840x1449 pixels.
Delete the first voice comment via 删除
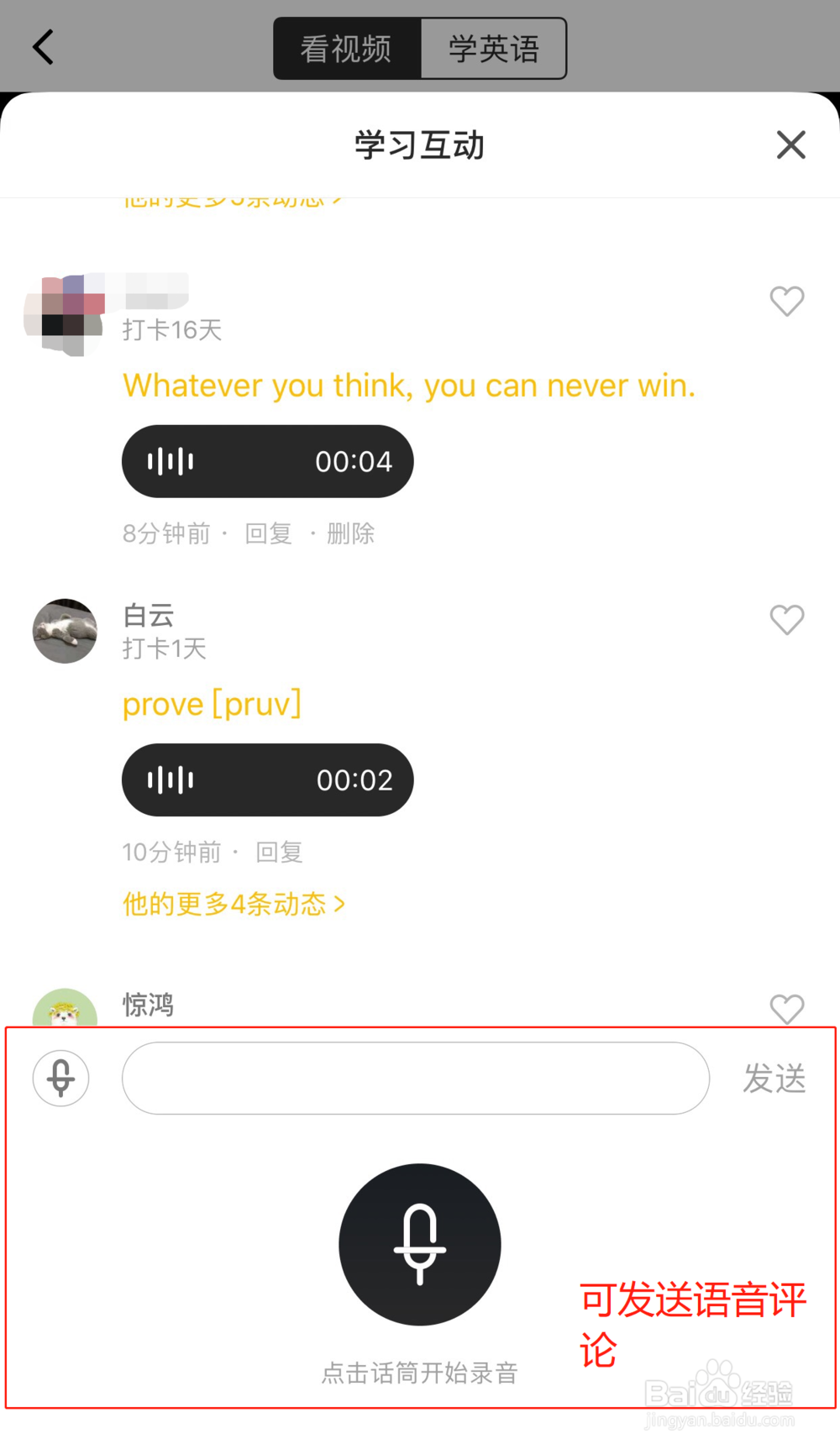(350, 533)
